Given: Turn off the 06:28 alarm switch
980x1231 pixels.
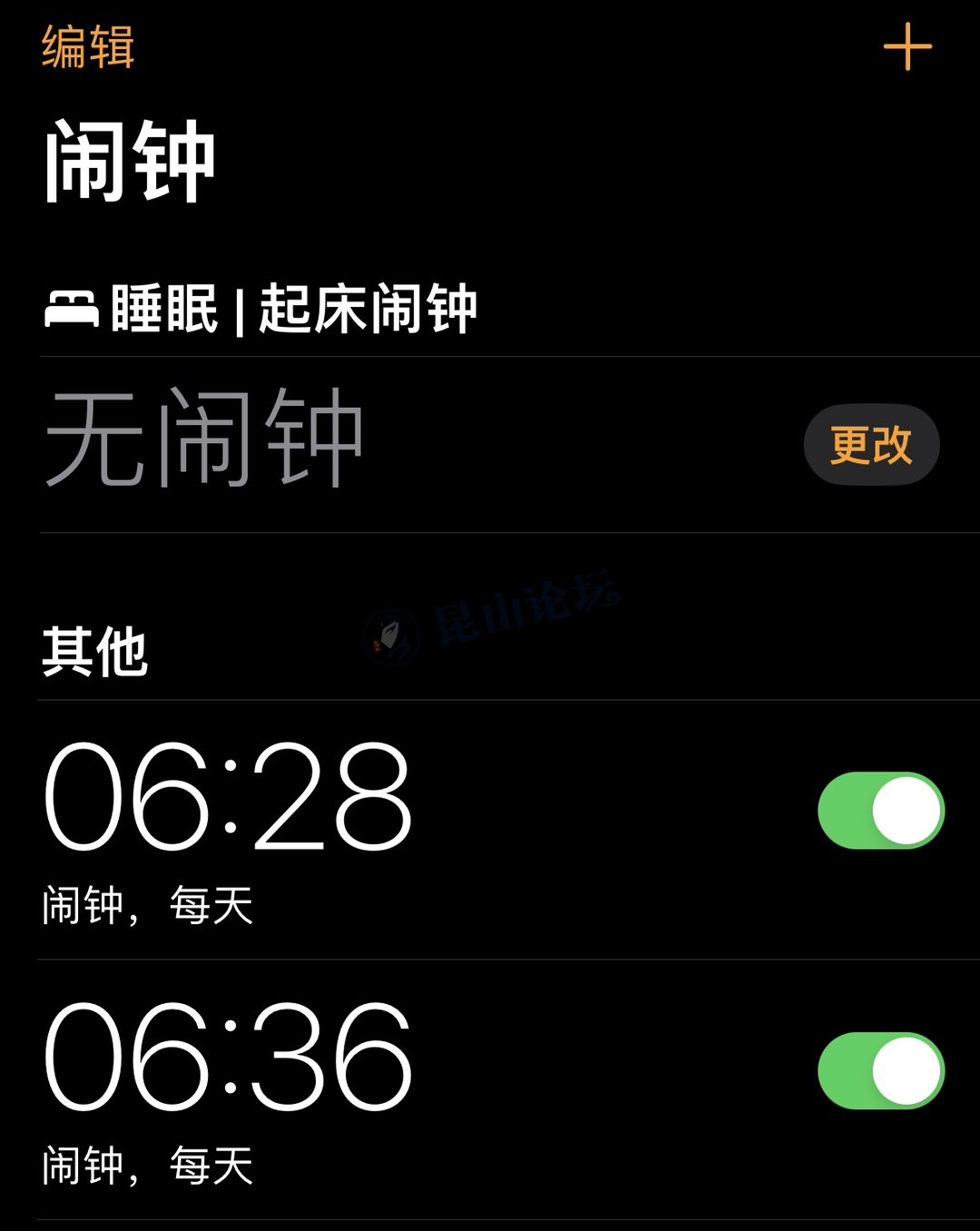Looking at the screenshot, I should (x=880, y=811).
